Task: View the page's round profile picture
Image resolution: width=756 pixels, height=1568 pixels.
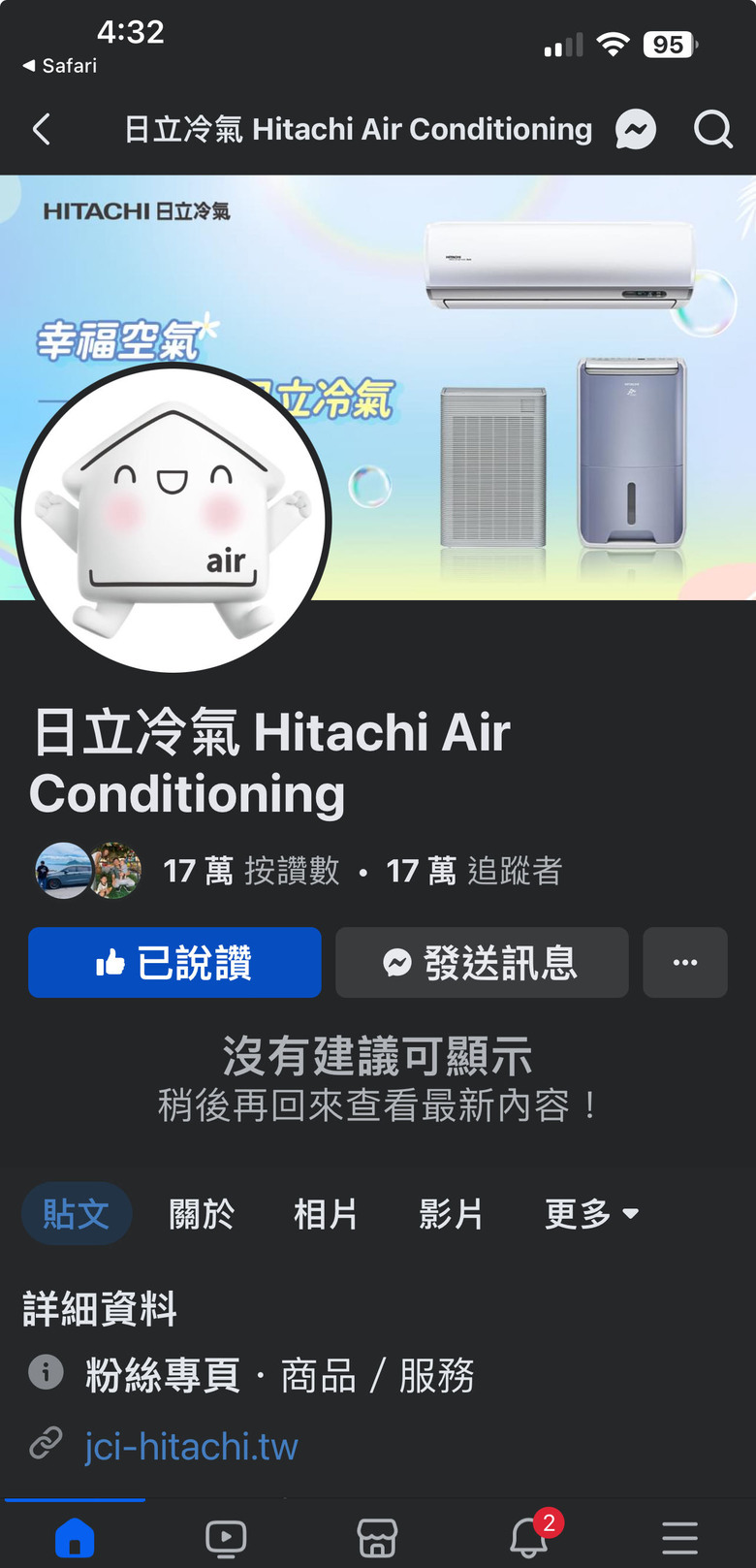Action: [173, 519]
